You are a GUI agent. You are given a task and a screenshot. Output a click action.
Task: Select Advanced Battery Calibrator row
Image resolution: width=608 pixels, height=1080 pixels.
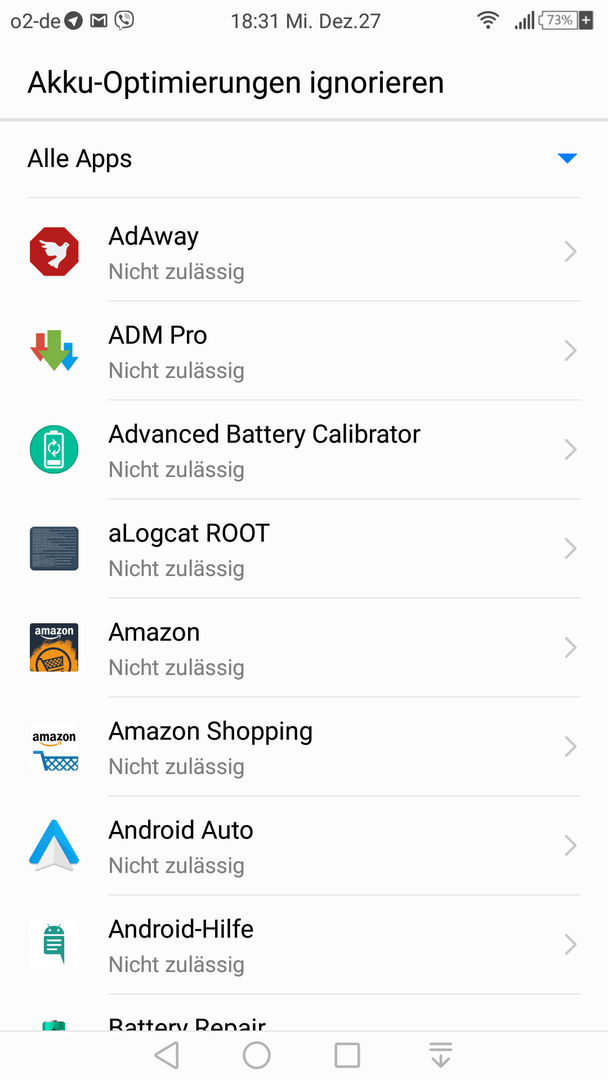tap(304, 450)
